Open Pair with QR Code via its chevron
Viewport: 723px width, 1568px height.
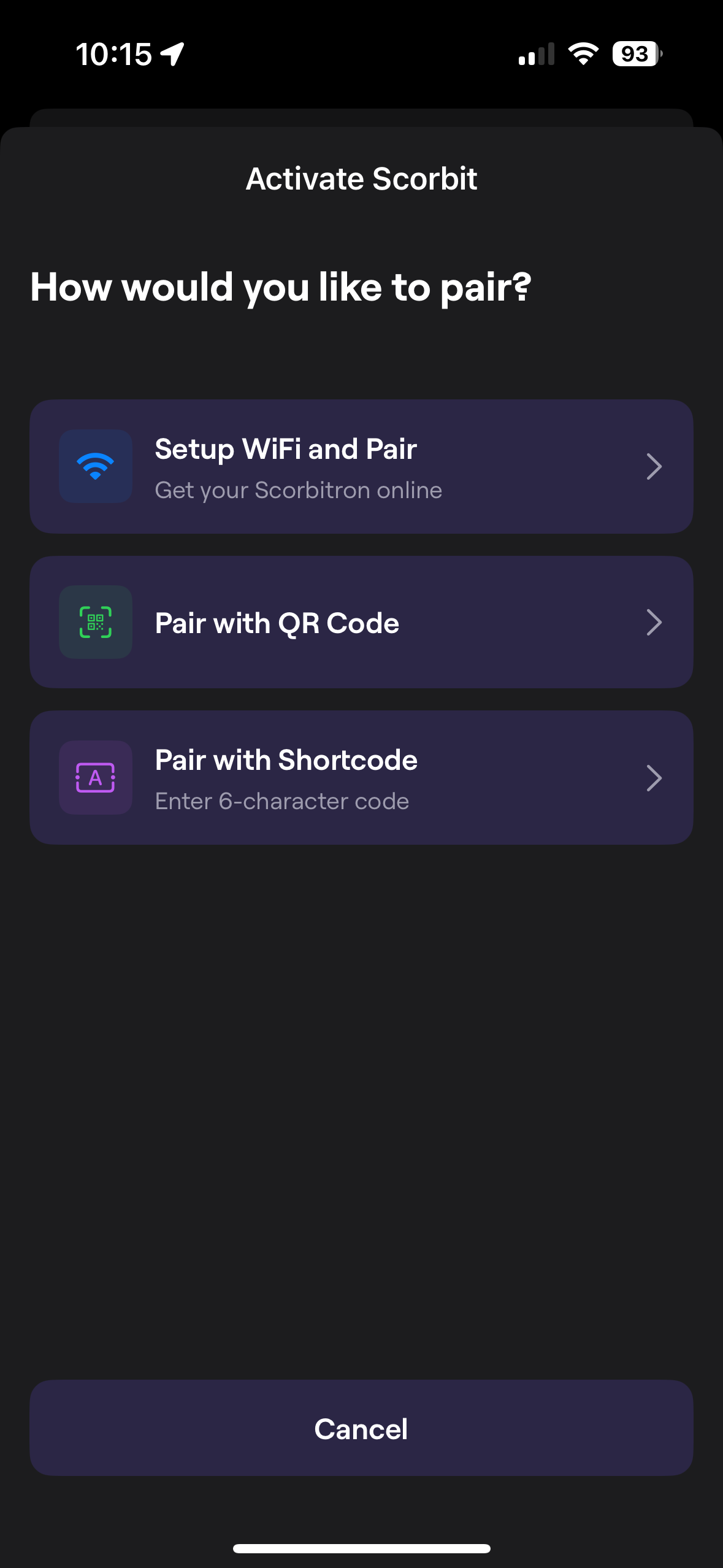655,622
